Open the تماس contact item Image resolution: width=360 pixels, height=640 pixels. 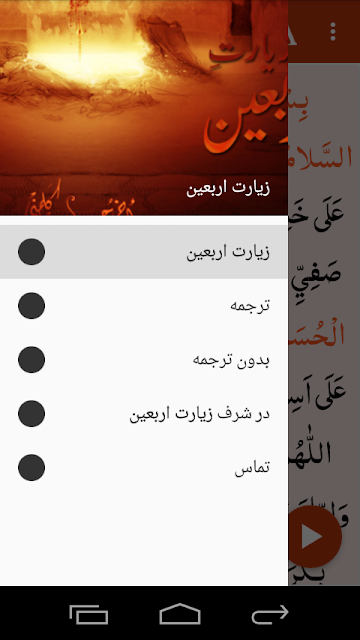pyautogui.click(x=144, y=467)
